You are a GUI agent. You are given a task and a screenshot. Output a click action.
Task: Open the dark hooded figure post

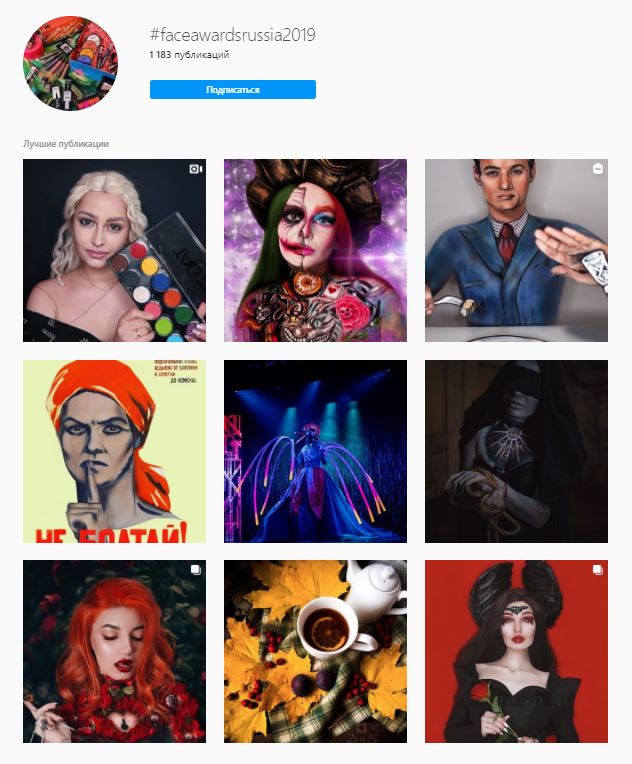516,451
